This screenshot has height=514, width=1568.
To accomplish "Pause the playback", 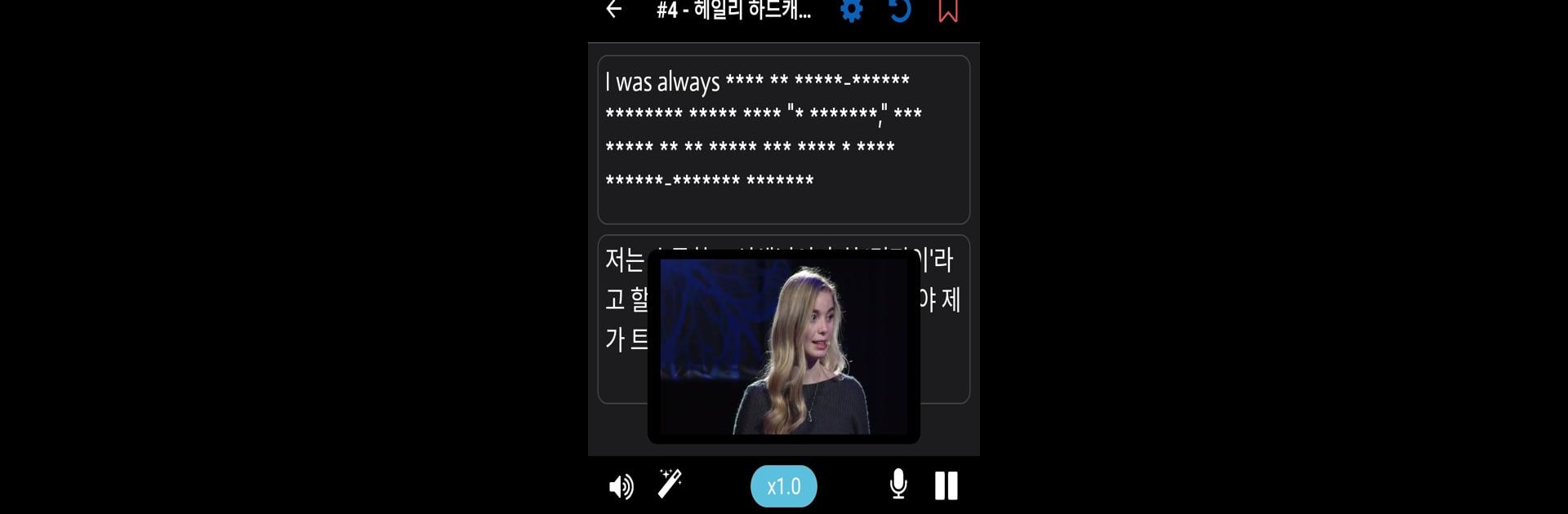I will 946,485.
